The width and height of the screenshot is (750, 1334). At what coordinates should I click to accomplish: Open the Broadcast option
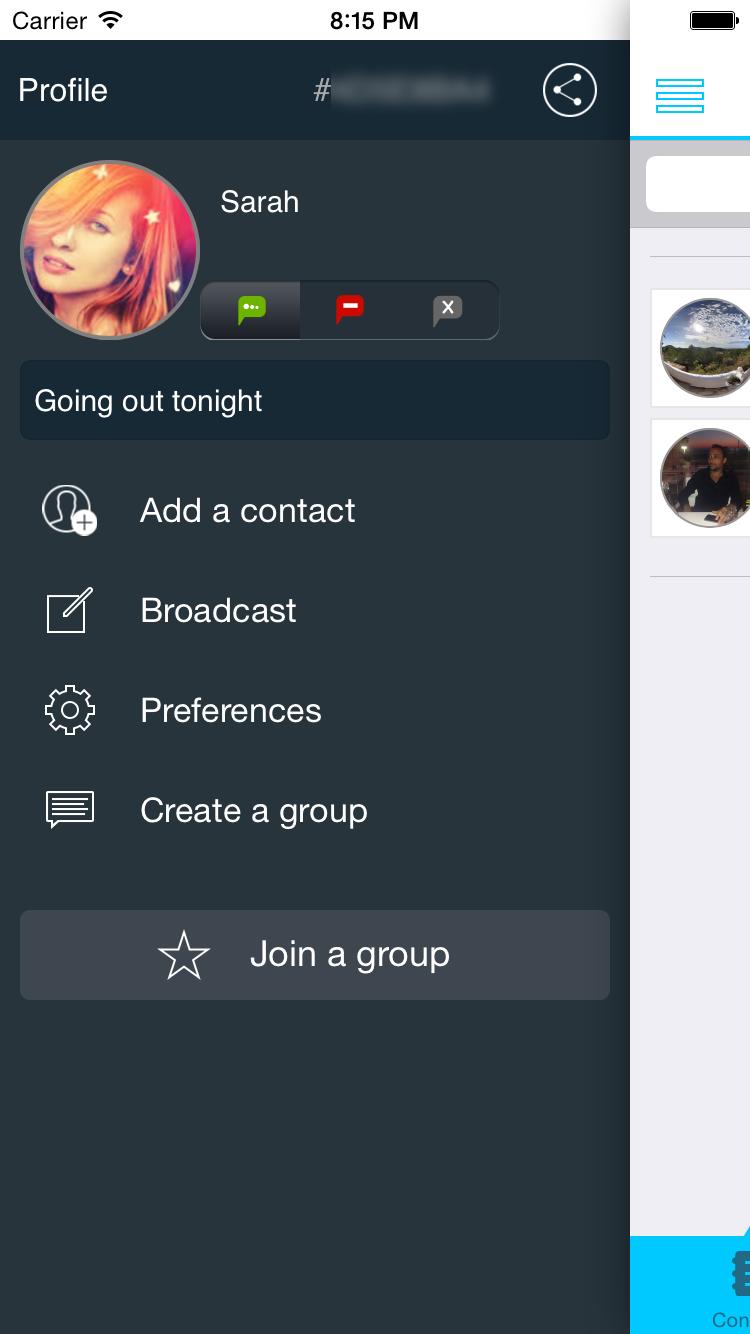click(218, 610)
